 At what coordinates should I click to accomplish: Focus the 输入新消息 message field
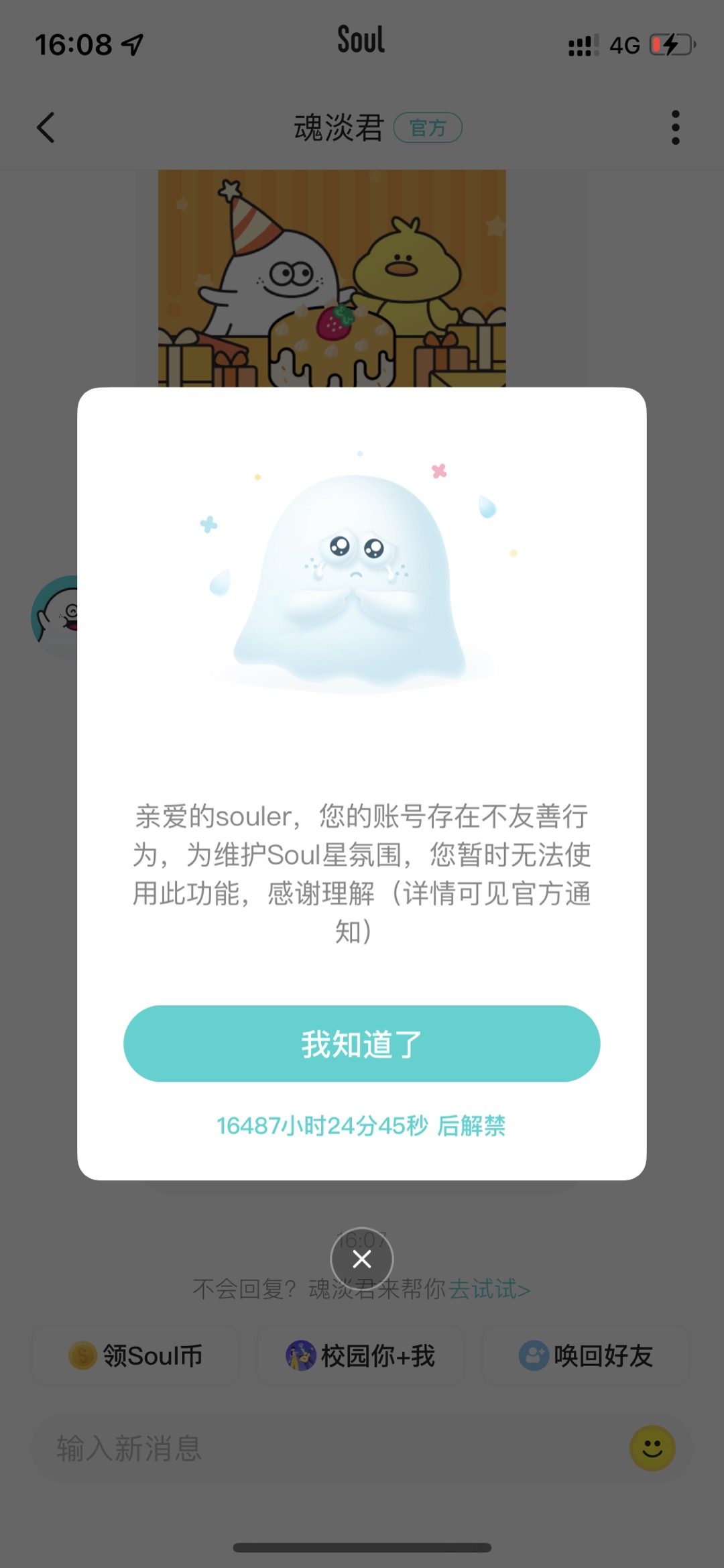tap(328, 1448)
